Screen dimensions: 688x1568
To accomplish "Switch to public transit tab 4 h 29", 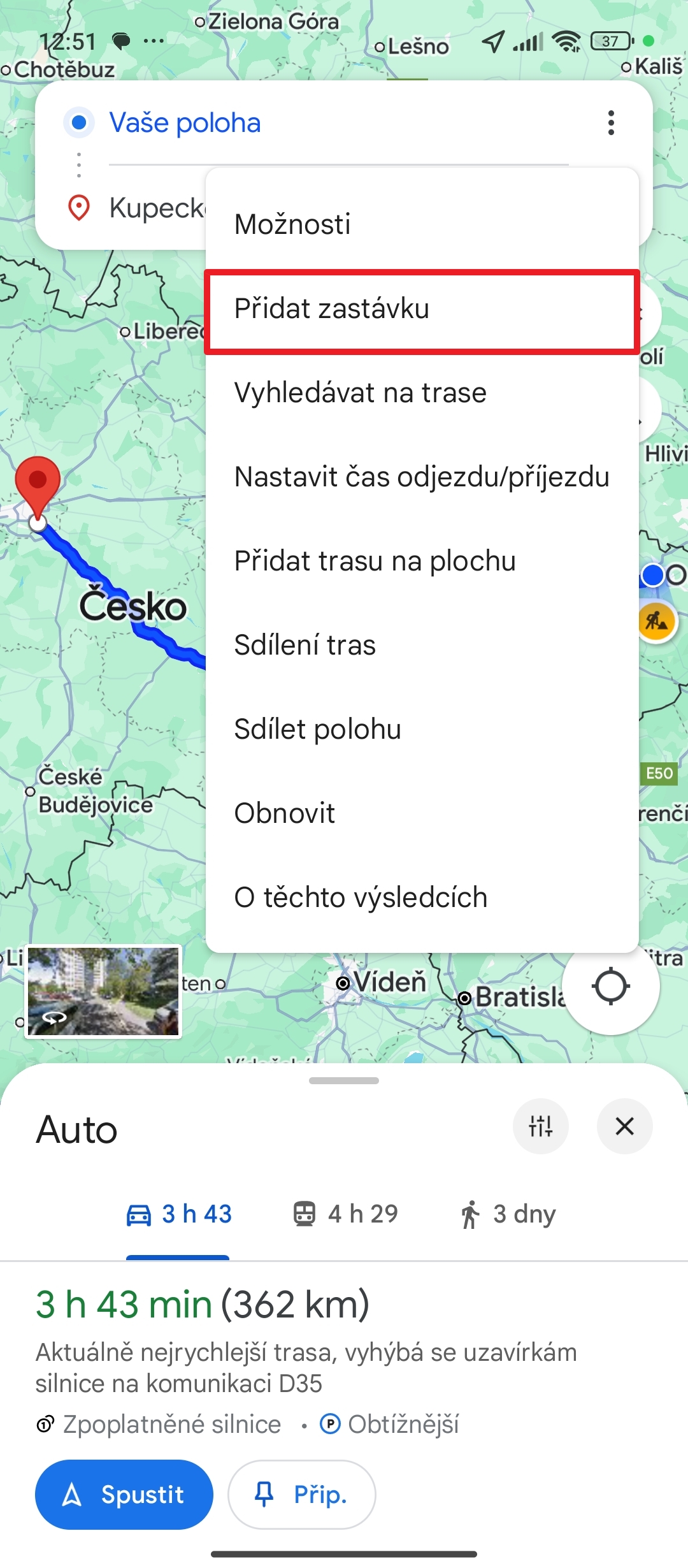I will (x=345, y=1214).
